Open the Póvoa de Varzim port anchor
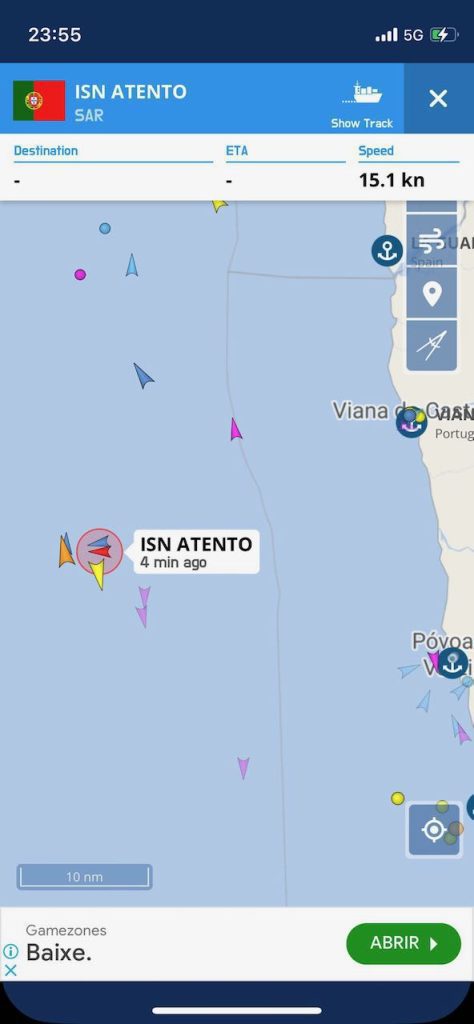The image size is (474, 1024). [x=453, y=663]
